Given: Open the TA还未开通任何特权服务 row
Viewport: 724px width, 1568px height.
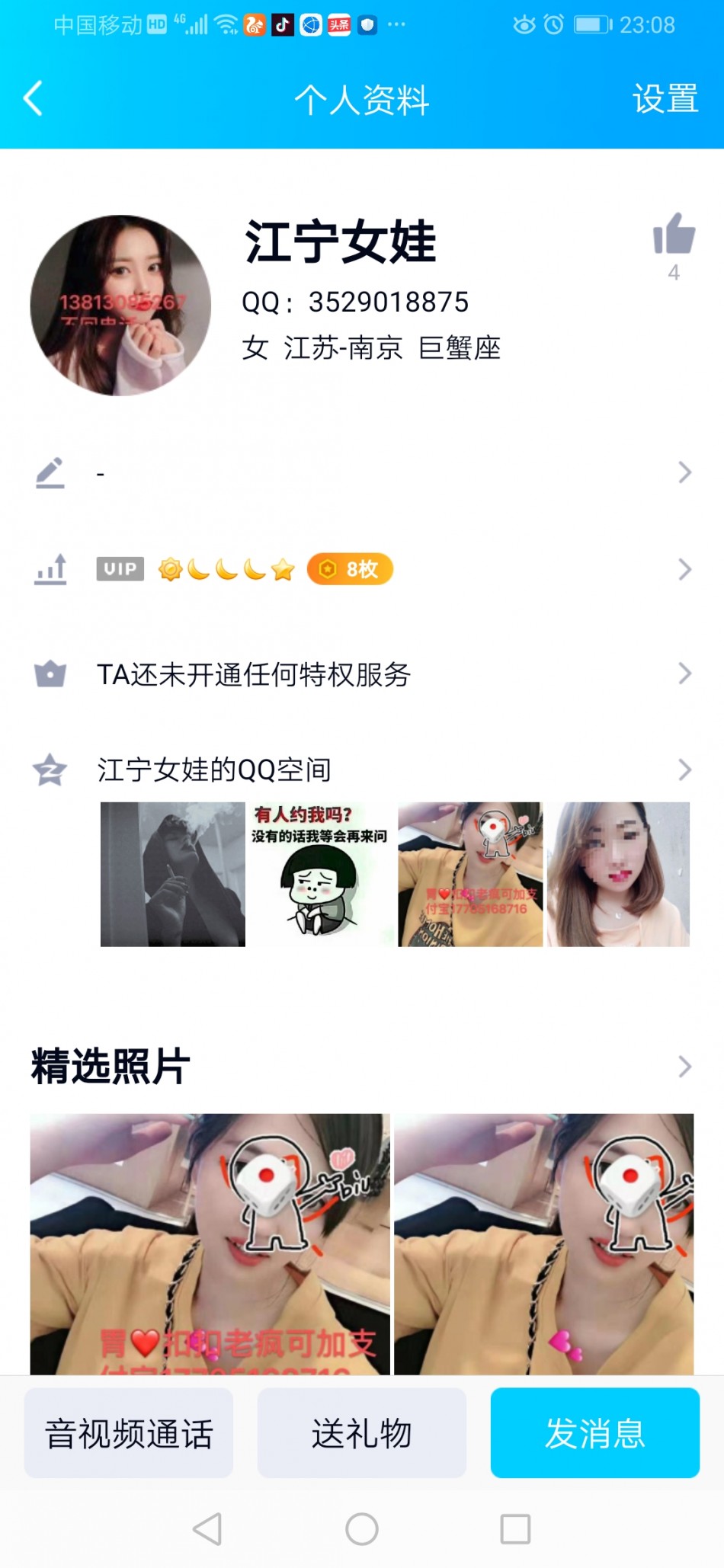Looking at the screenshot, I should [x=362, y=674].
